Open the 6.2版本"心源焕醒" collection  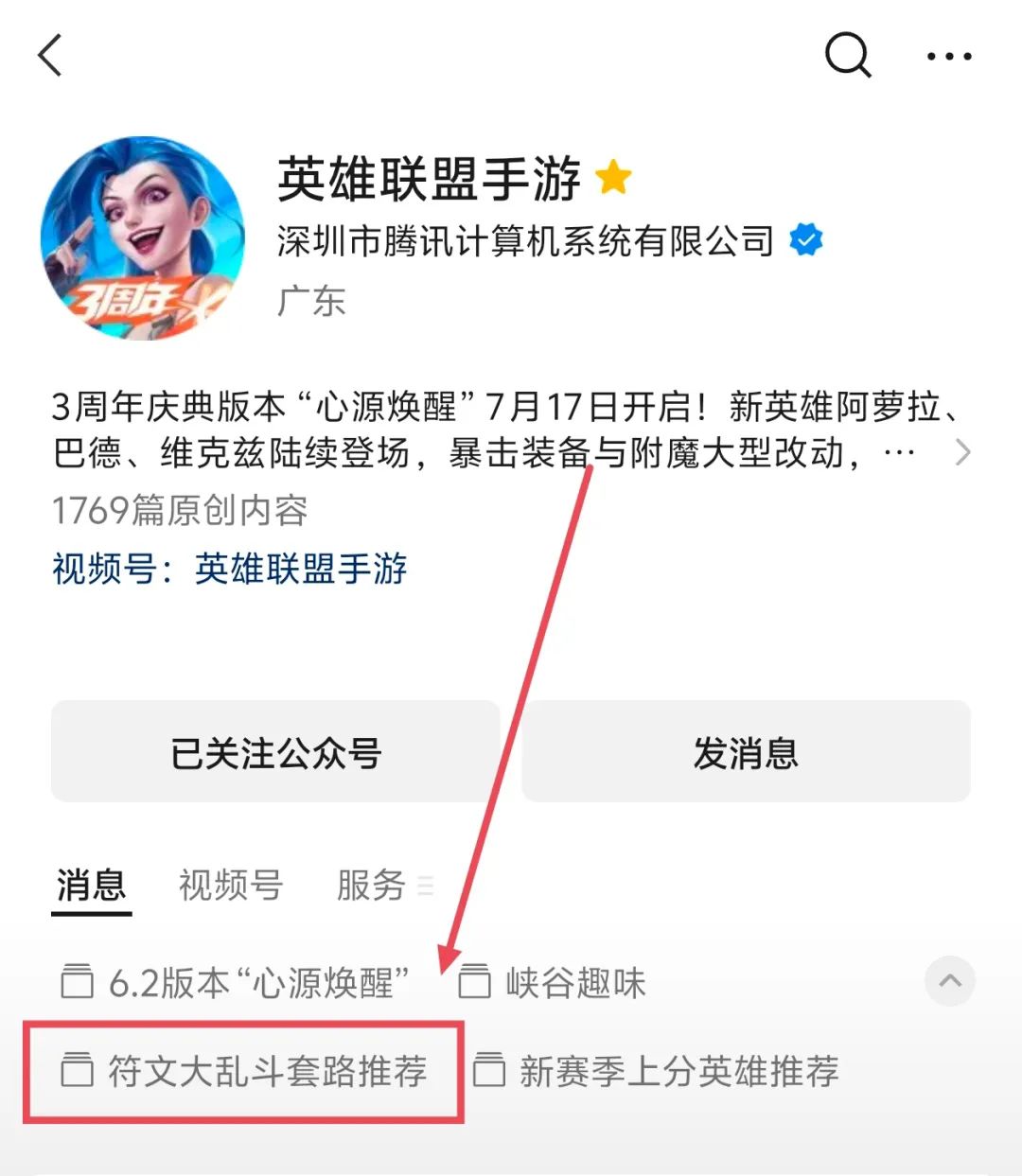tap(237, 983)
